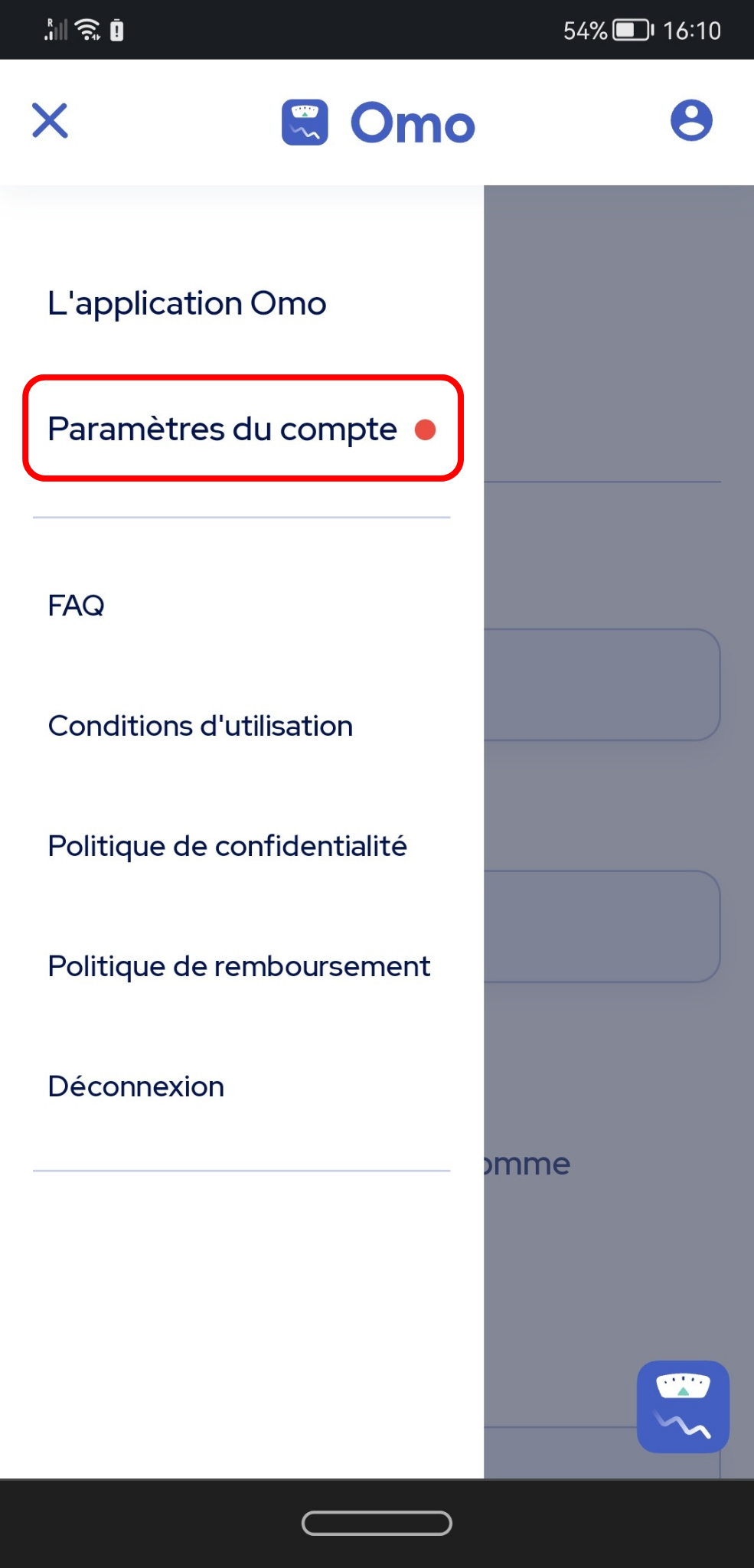Image resolution: width=754 pixels, height=1568 pixels.
Task: Tap the system home pill
Action: pyautogui.click(x=377, y=1524)
